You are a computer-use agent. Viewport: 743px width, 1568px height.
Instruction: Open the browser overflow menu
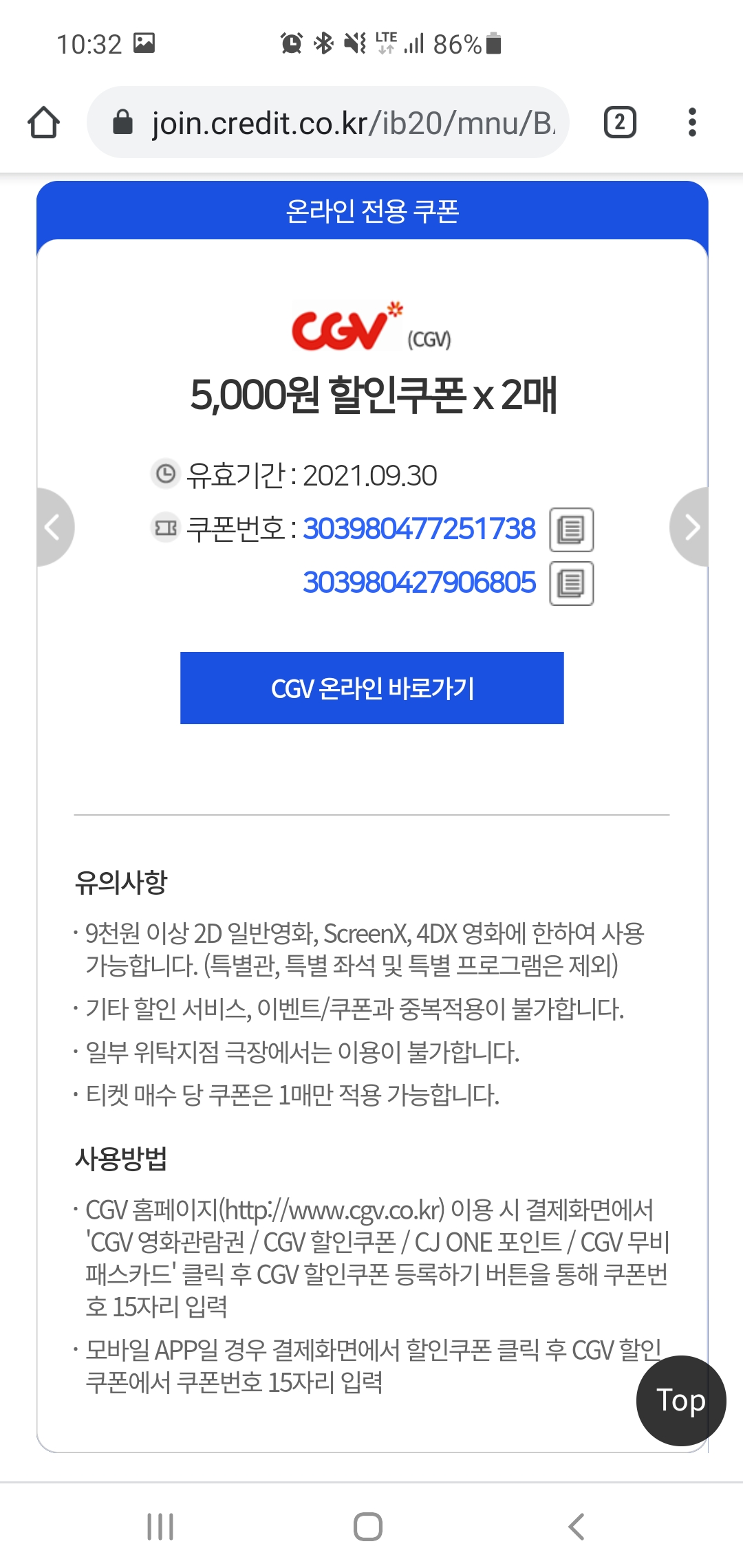[692, 122]
